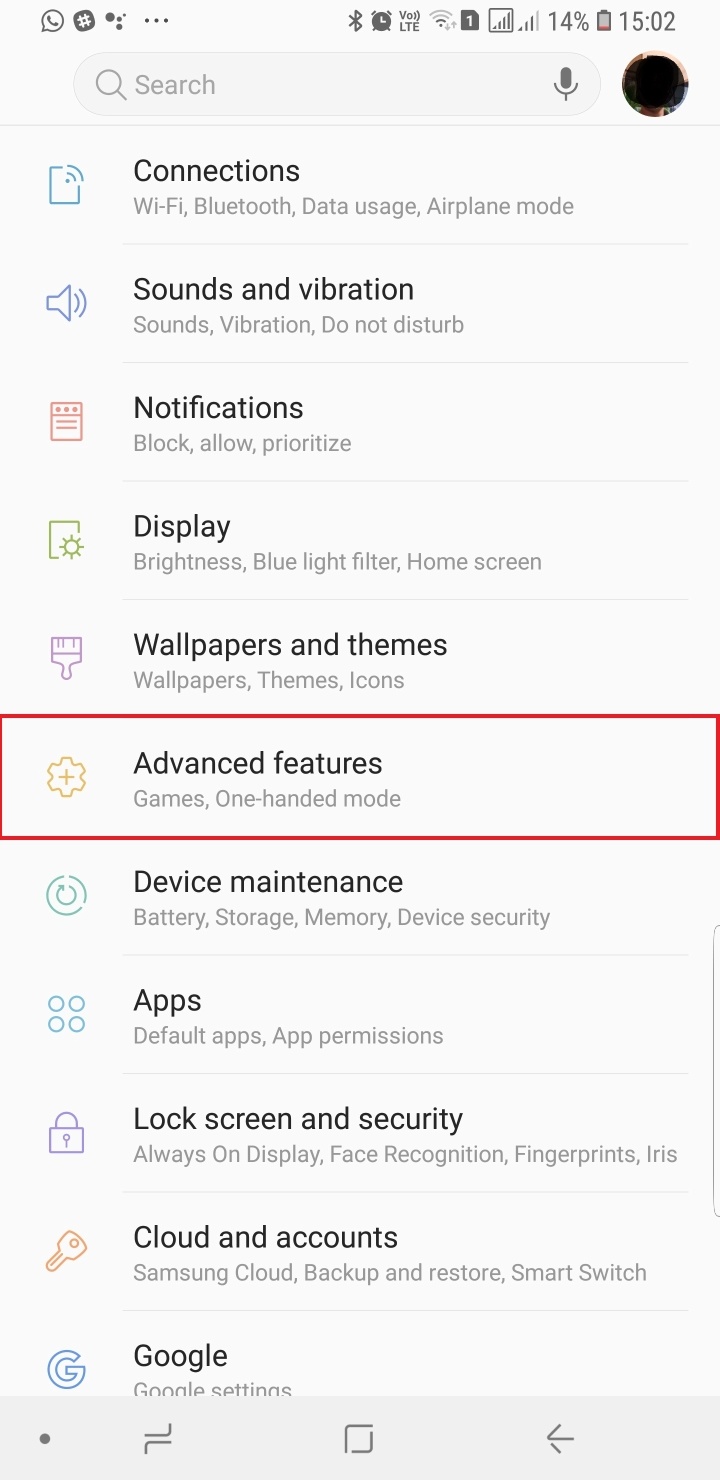
Task: Open the account profile picture
Action: click(x=655, y=85)
